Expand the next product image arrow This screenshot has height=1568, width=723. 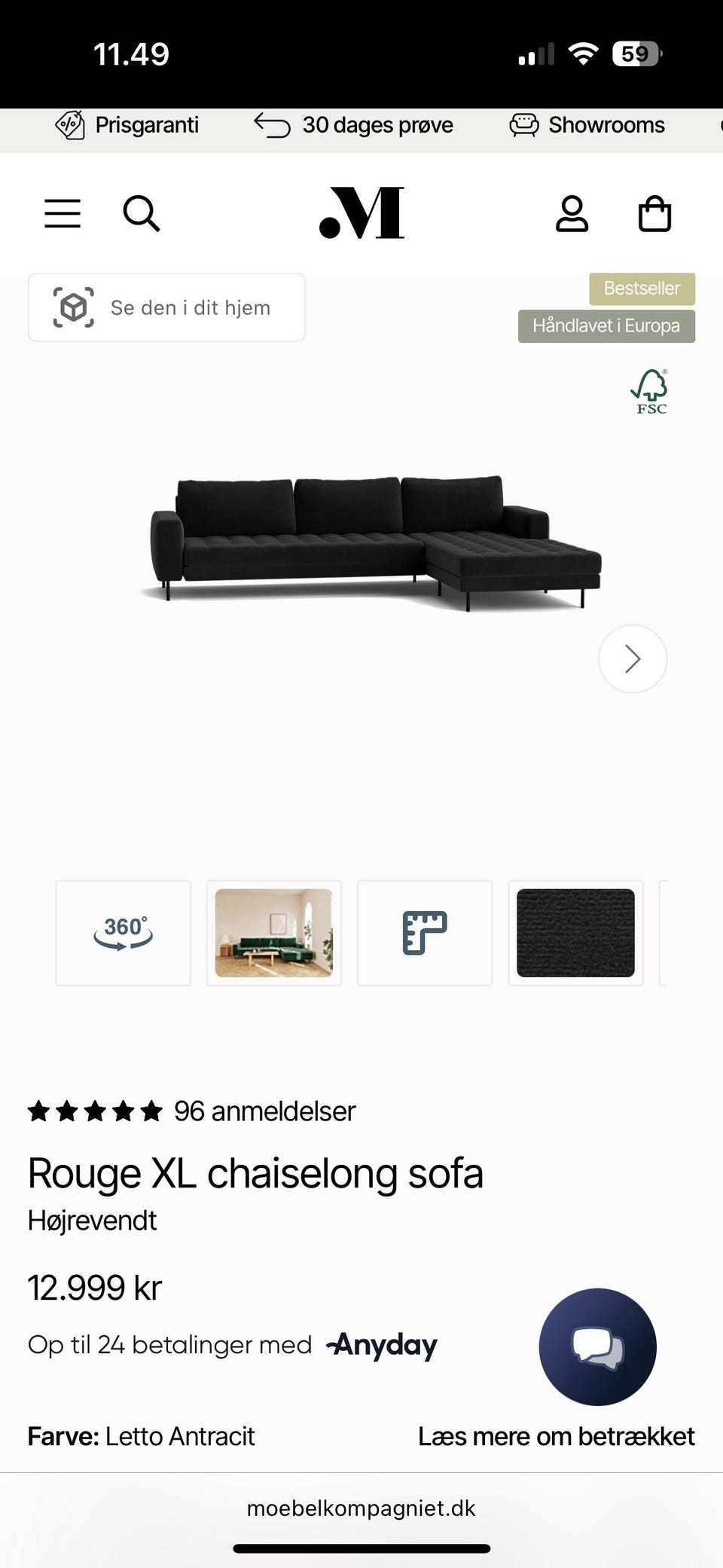click(632, 658)
